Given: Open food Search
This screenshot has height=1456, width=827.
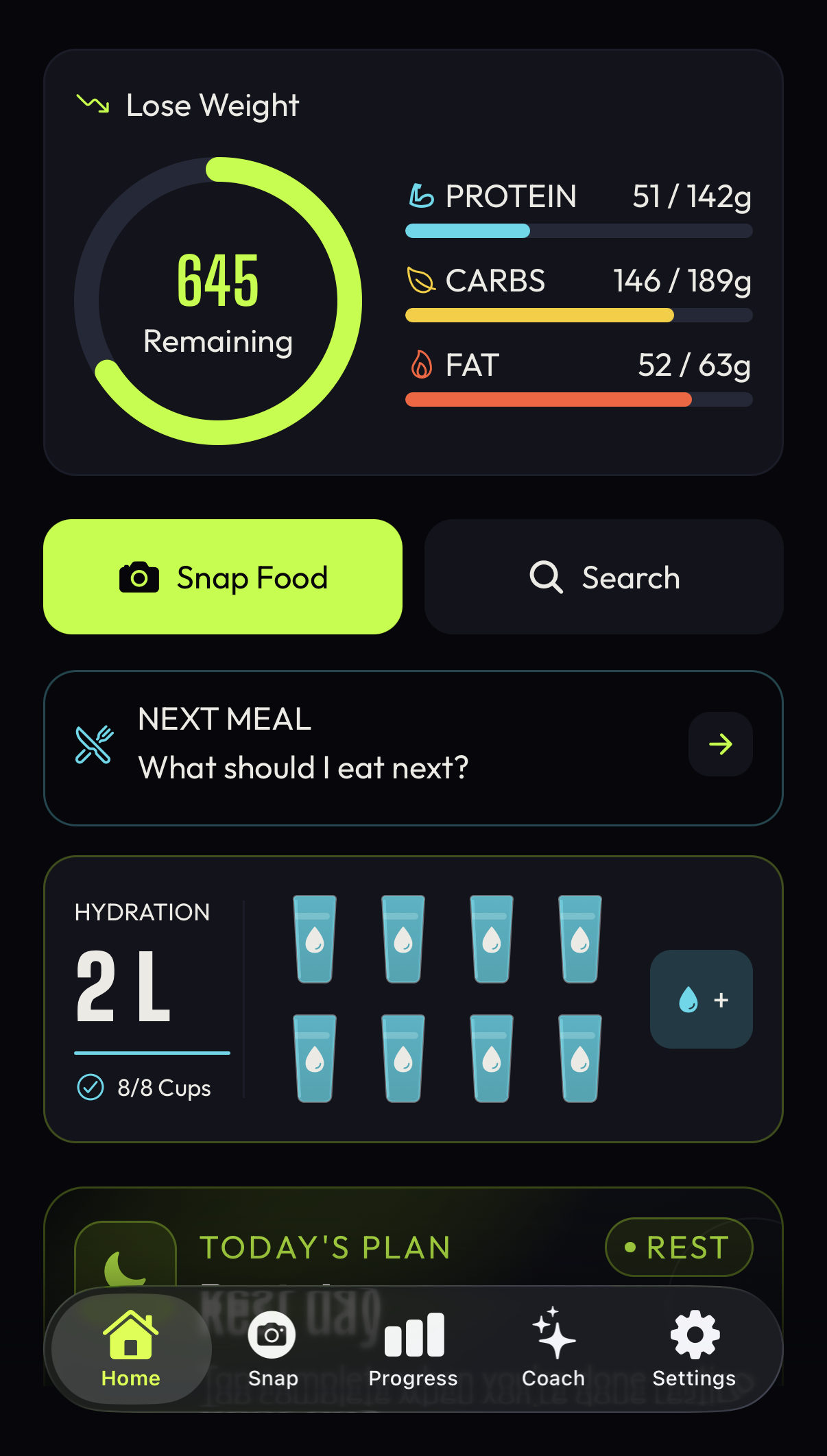Looking at the screenshot, I should click(603, 577).
